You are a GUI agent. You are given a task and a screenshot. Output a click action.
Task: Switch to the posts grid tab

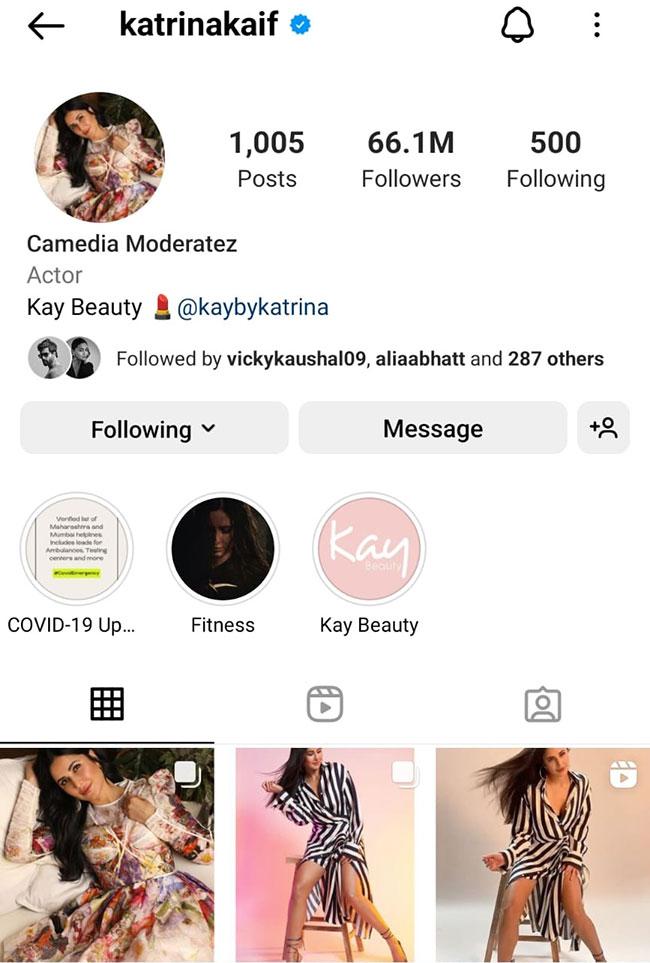click(107, 705)
